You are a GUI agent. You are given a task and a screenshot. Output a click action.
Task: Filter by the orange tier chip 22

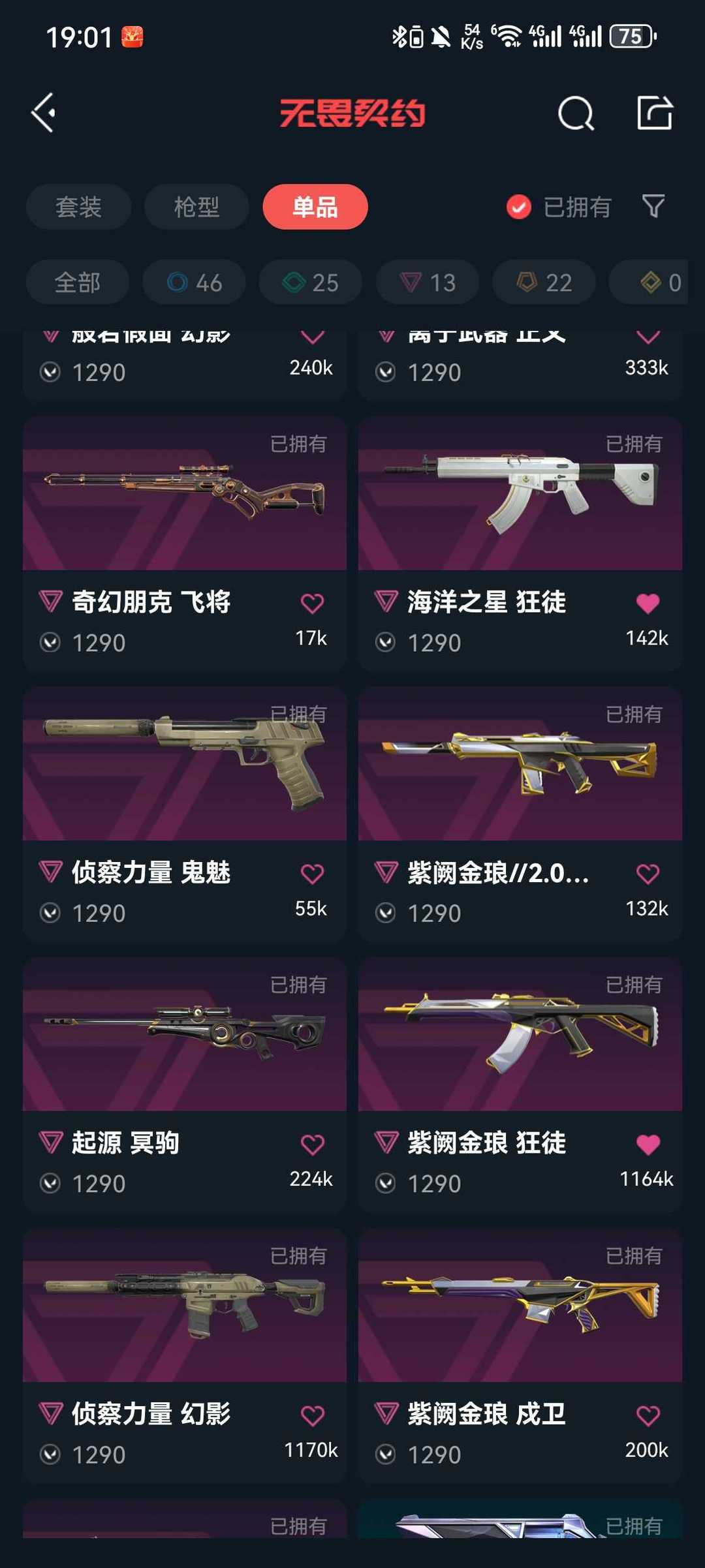pyautogui.click(x=544, y=283)
